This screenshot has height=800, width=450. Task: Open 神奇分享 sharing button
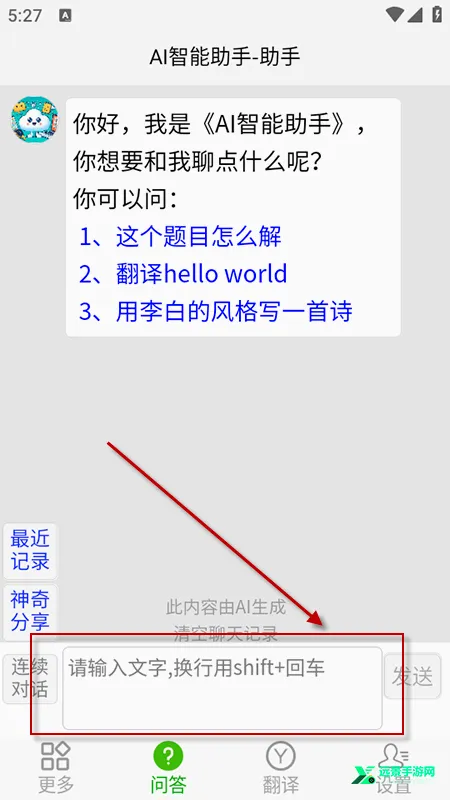30,611
